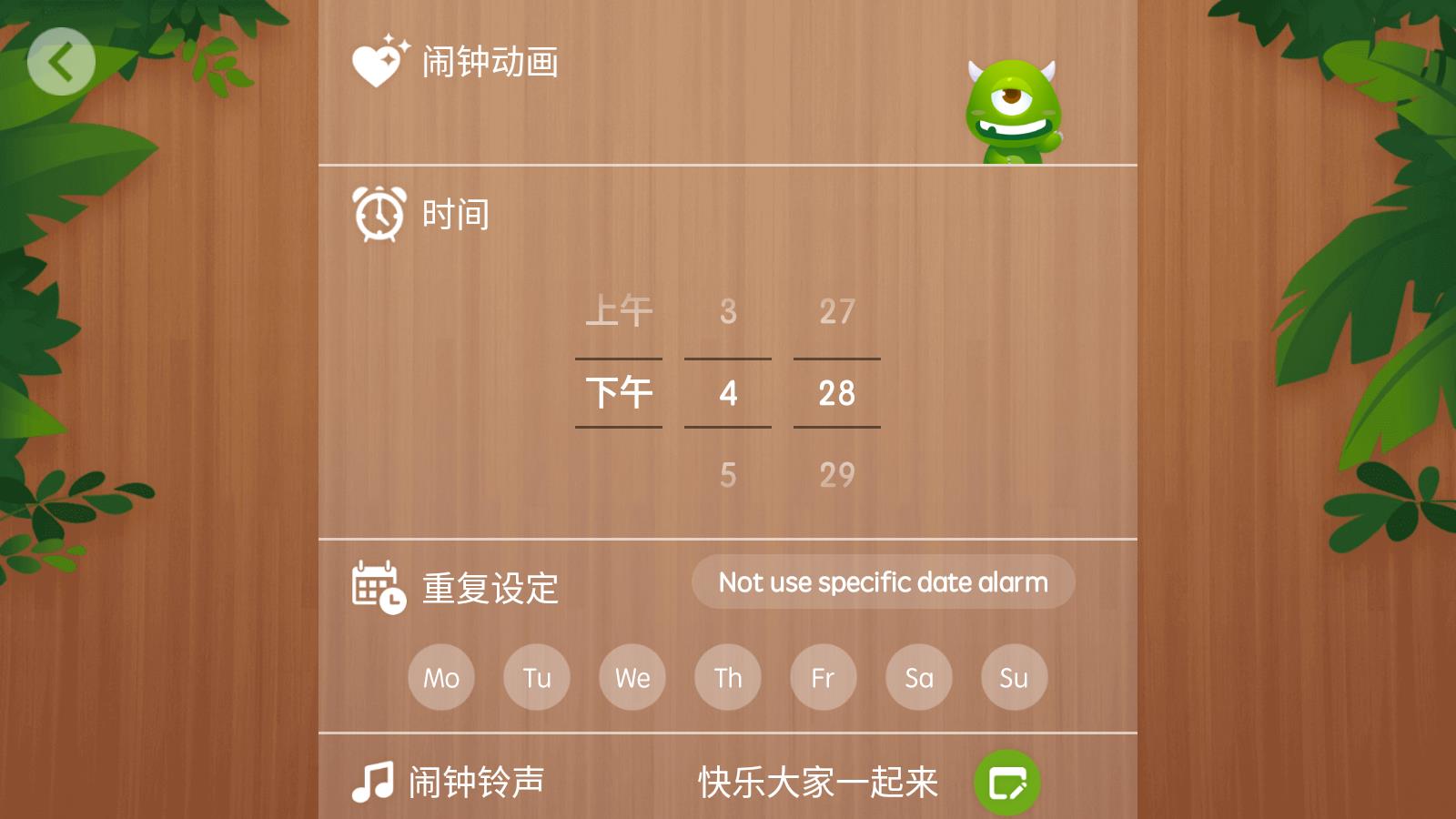Enable Thursday repeat

click(728, 677)
